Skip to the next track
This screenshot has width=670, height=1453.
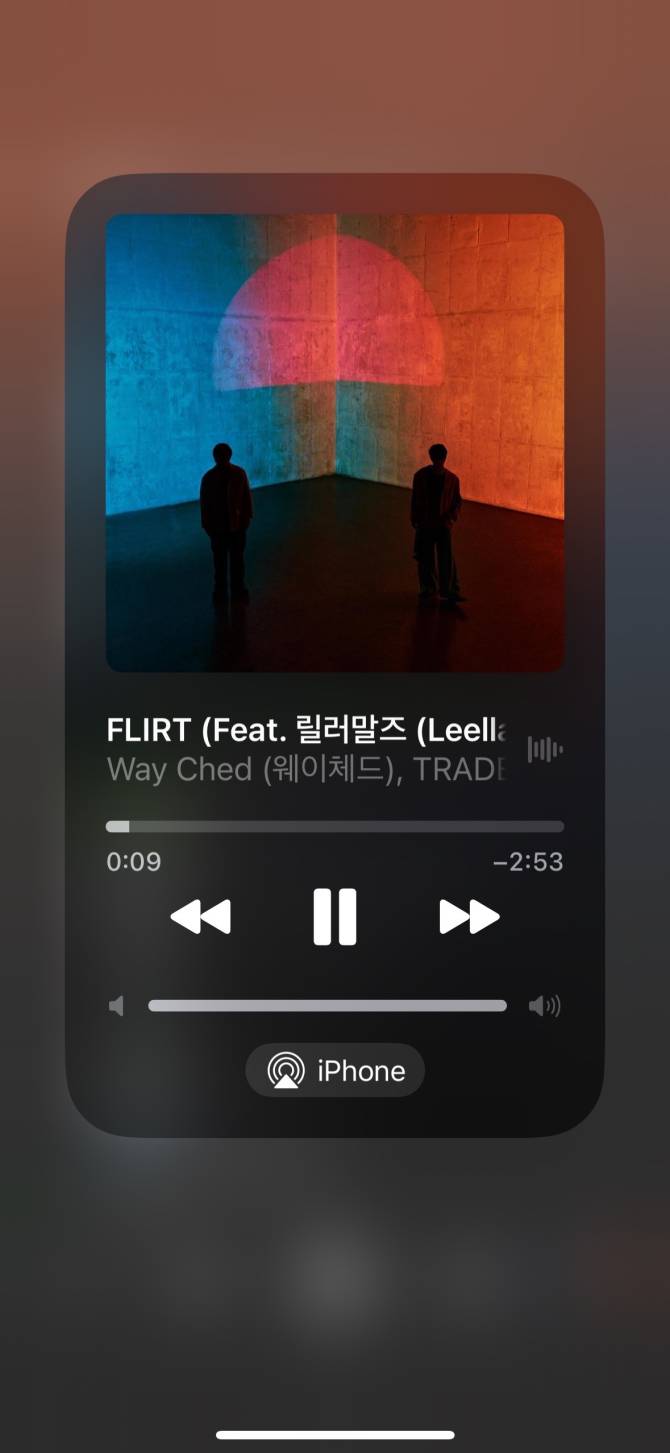click(469, 916)
